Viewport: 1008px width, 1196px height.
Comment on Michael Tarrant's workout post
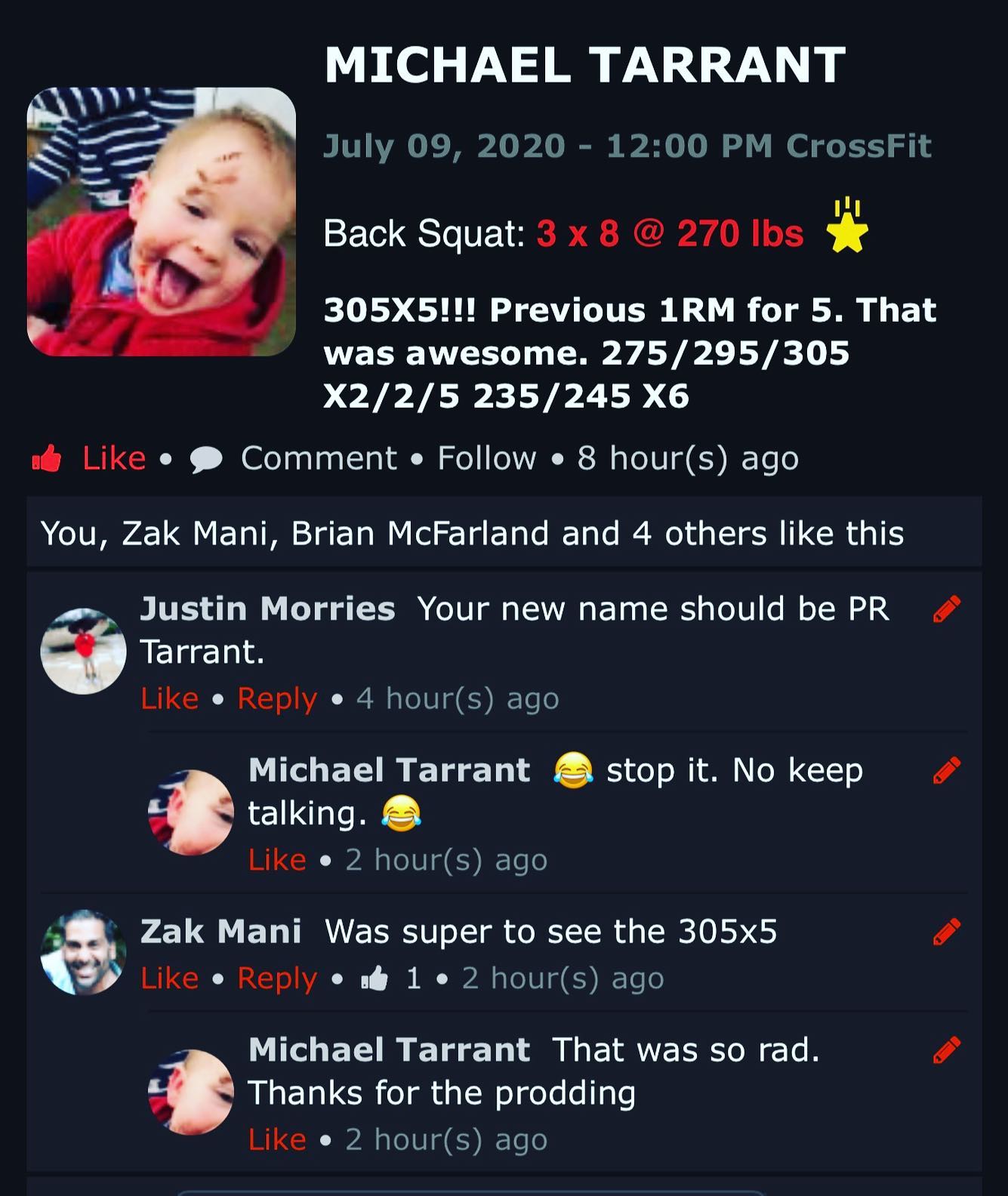pos(318,458)
